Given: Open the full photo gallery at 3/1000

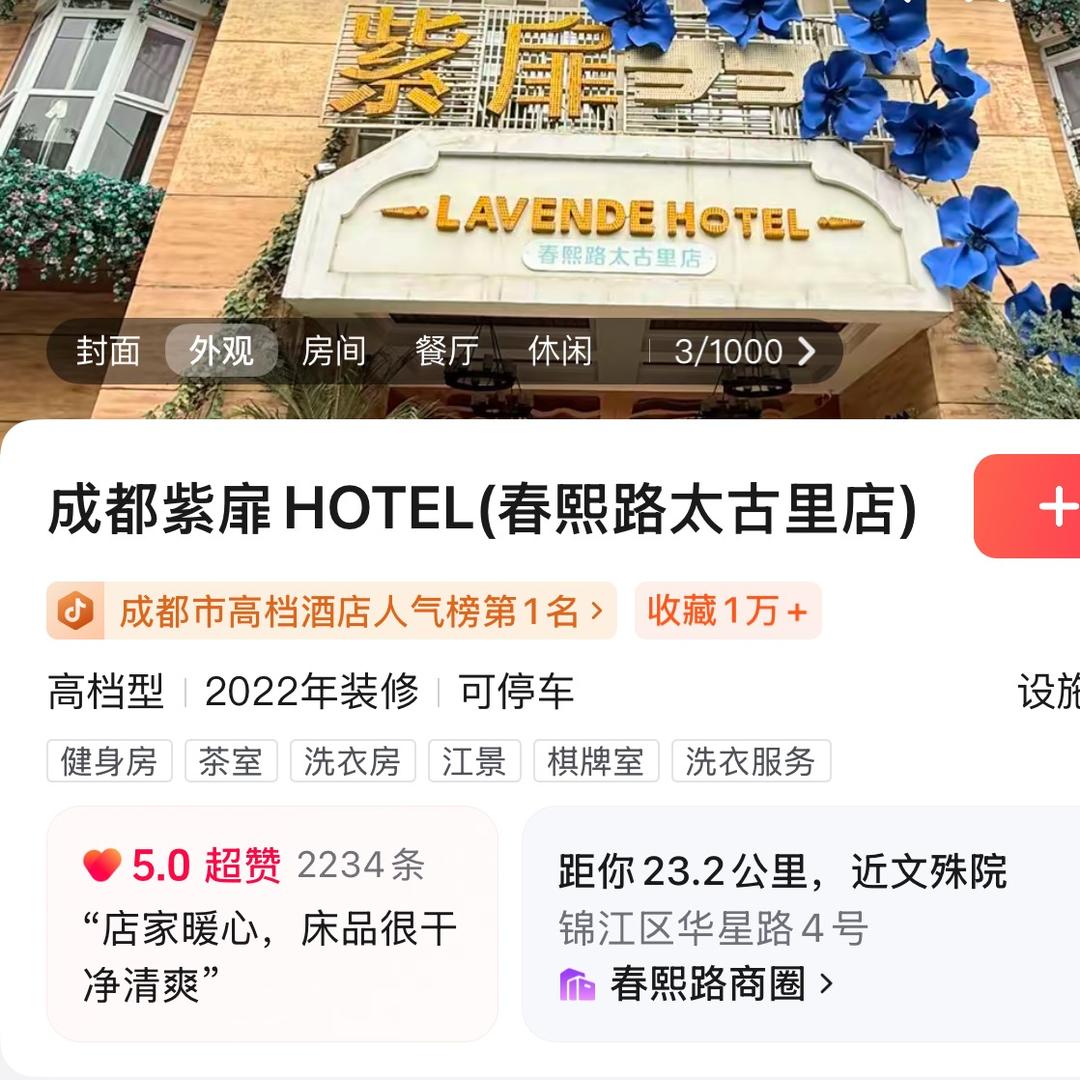Looking at the screenshot, I should tap(745, 351).
